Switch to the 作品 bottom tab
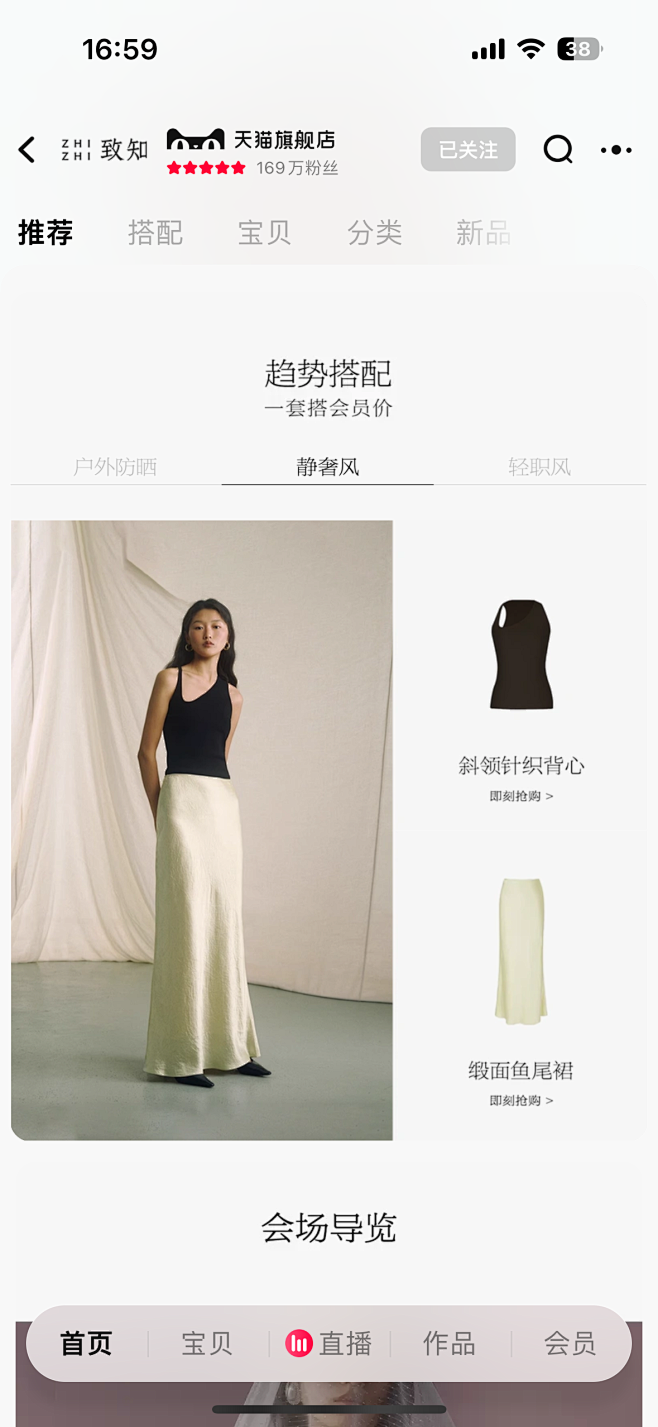 tap(449, 1343)
